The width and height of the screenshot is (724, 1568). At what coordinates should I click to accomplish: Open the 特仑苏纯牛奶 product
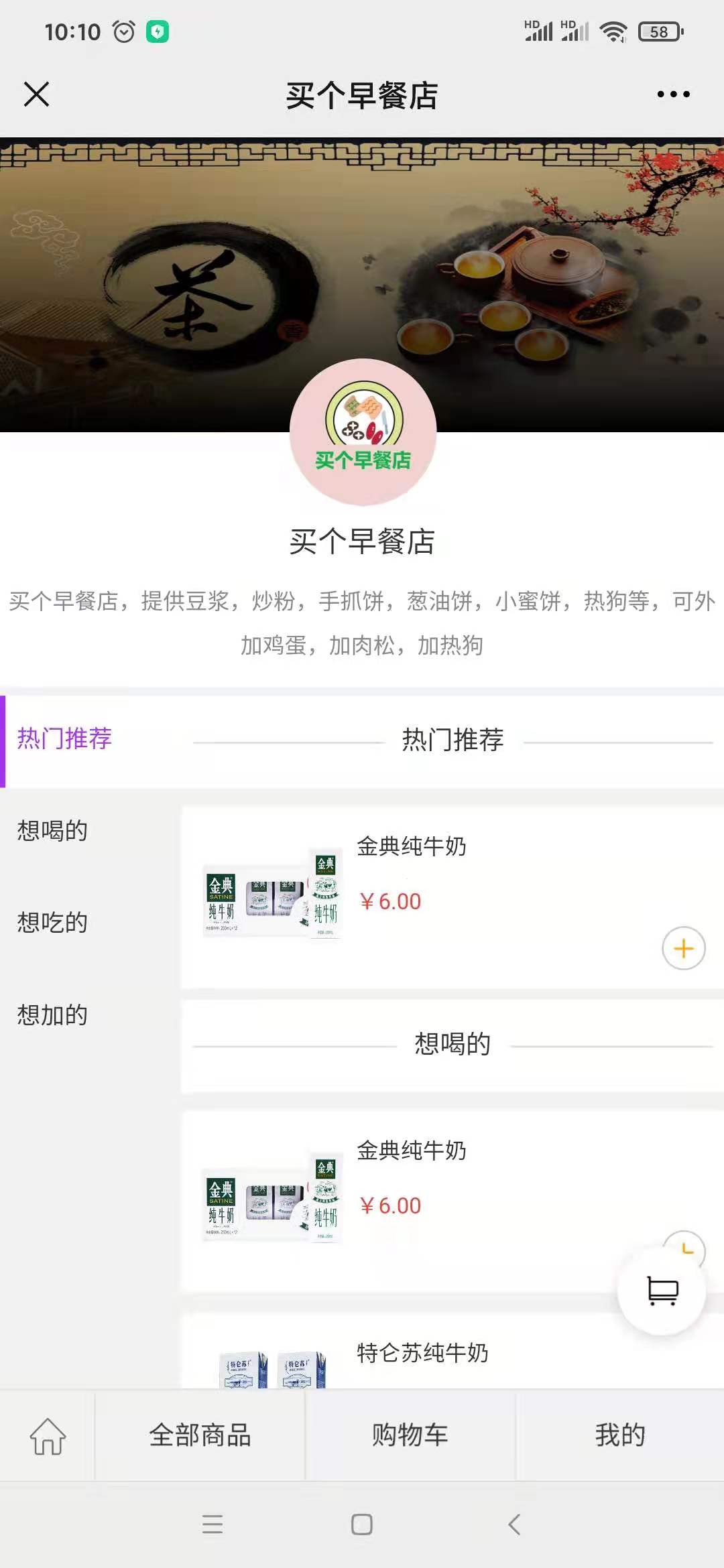(422, 1352)
